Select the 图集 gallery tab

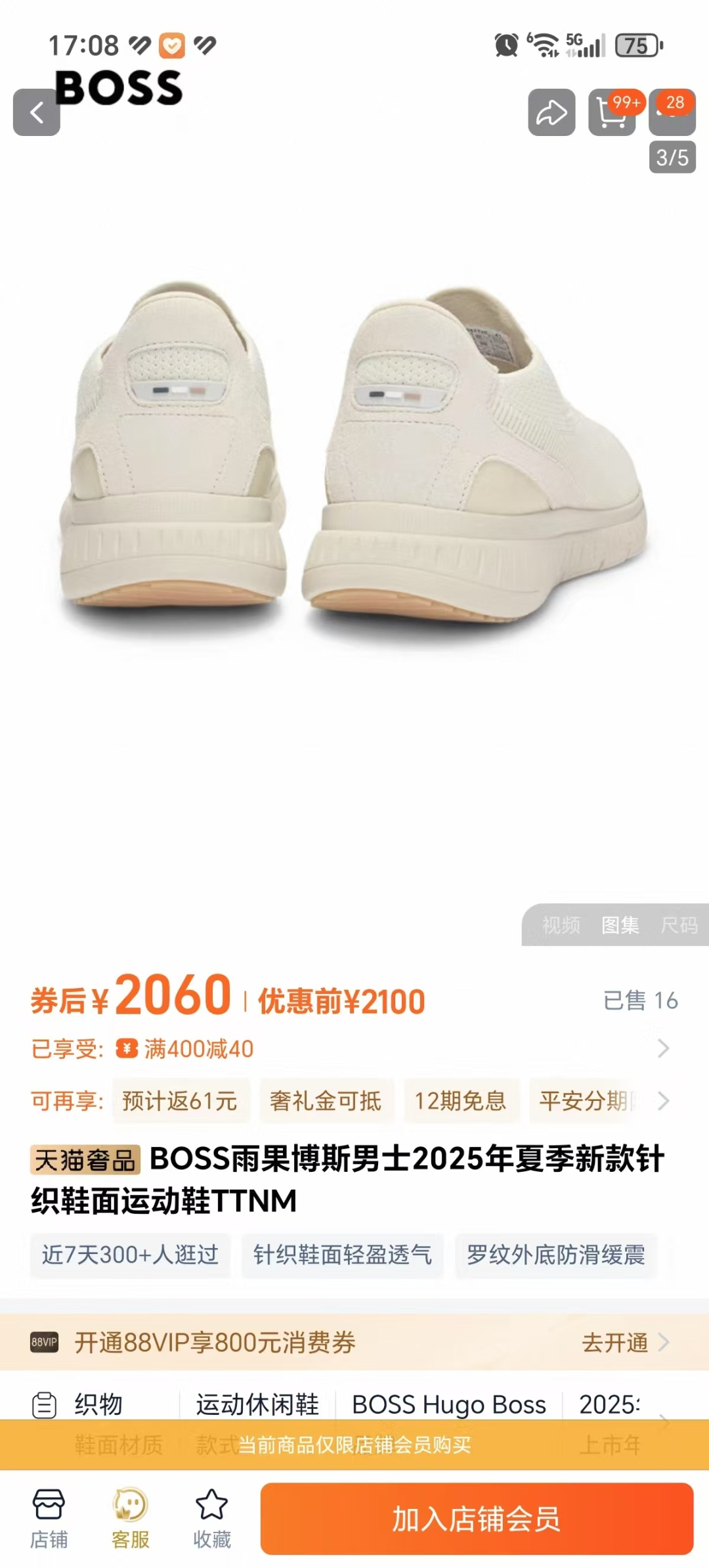point(620,925)
